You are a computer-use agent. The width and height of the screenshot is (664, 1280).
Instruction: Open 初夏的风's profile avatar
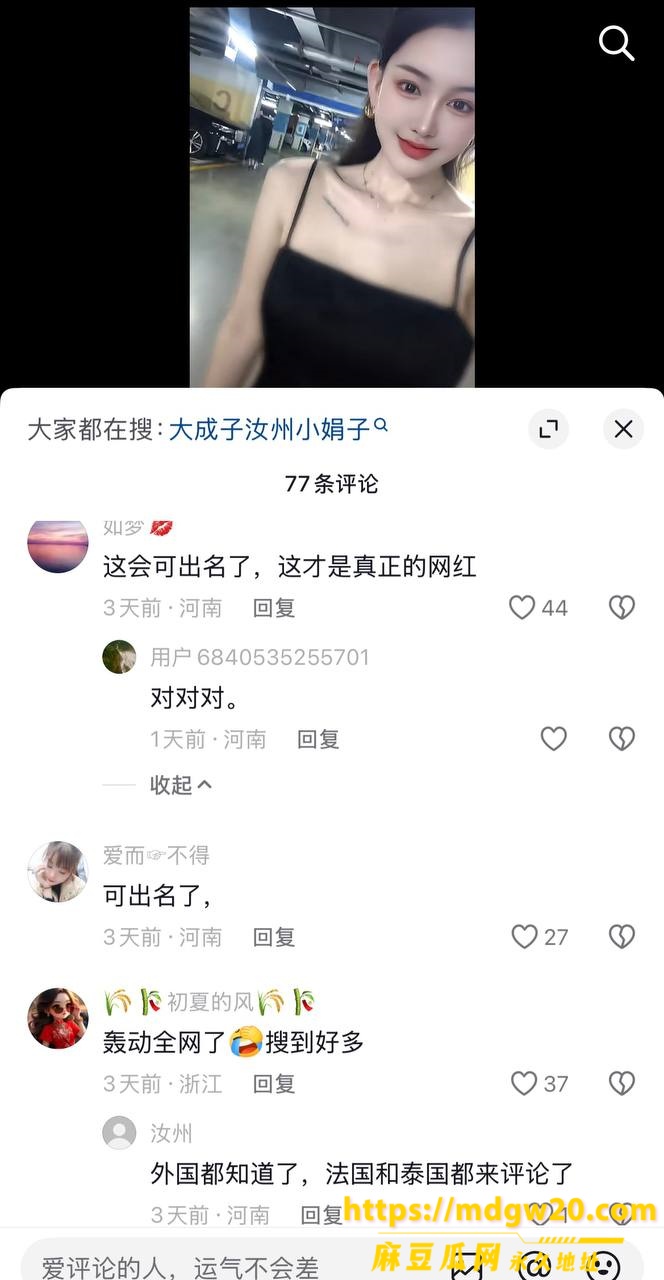pos(57,1018)
